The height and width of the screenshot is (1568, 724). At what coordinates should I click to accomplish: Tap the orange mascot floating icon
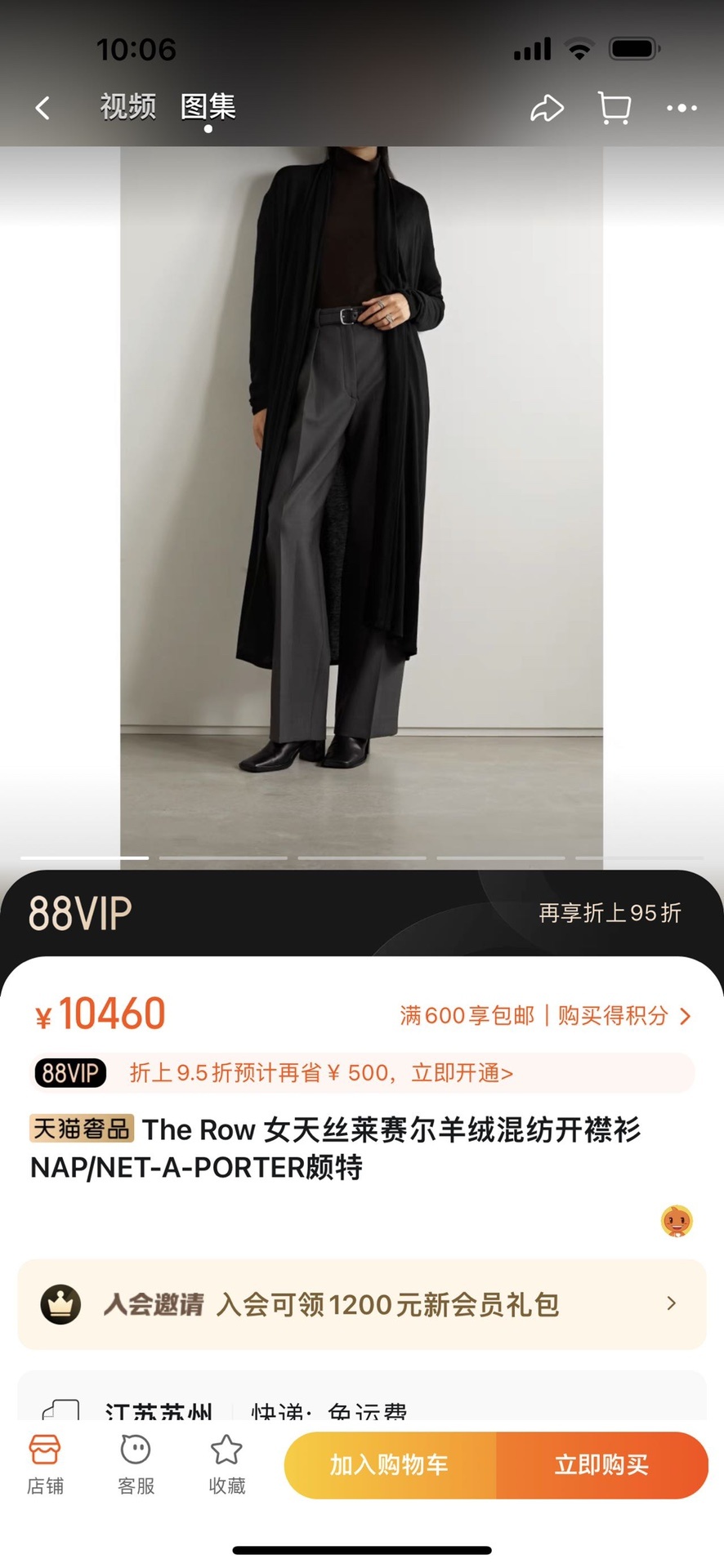coord(677,1221)
